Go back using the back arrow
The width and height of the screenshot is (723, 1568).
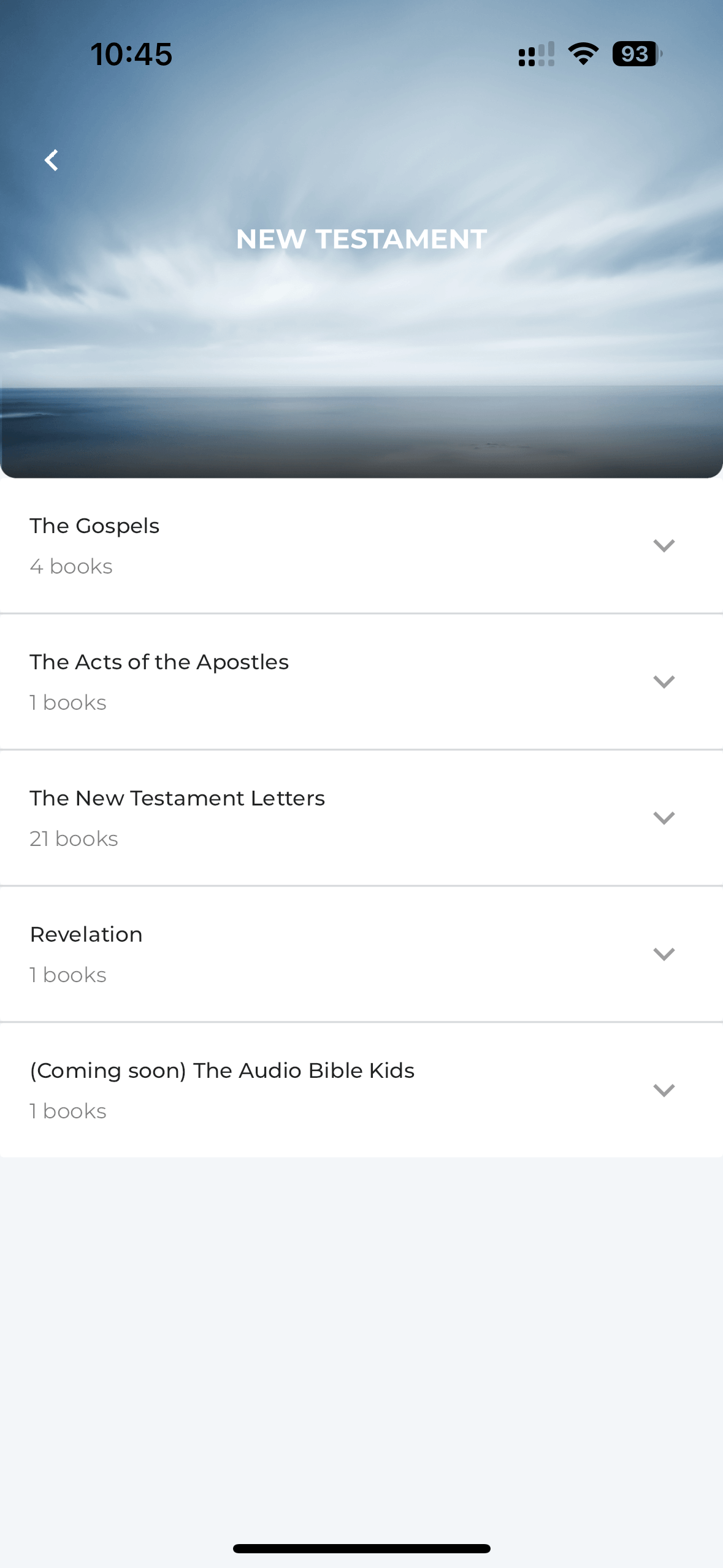click(52, 160)
